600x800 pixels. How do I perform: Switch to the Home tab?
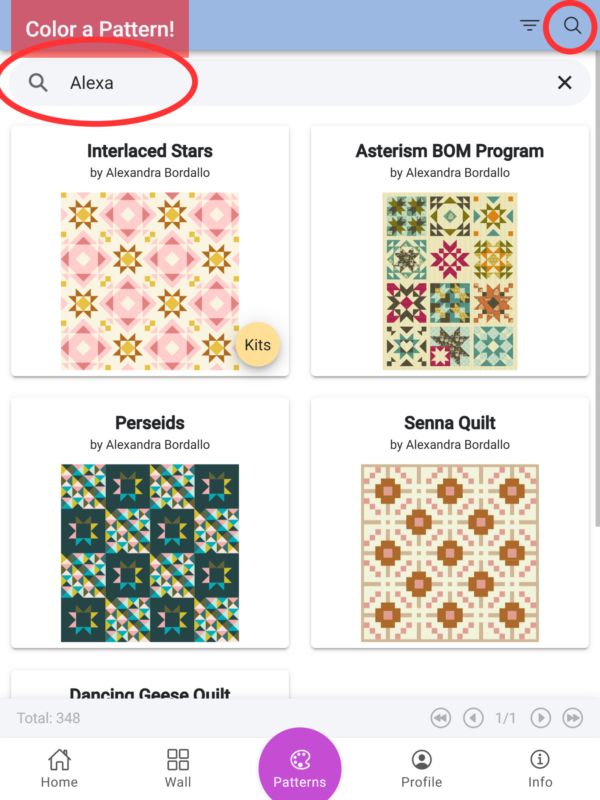[x=59, y=768]
